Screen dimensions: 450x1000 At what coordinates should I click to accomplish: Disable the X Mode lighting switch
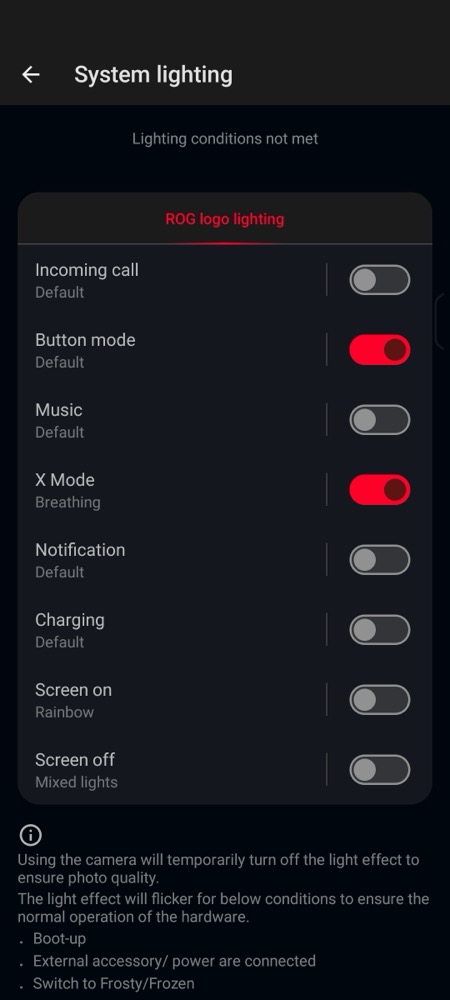(x=379, y=490)
